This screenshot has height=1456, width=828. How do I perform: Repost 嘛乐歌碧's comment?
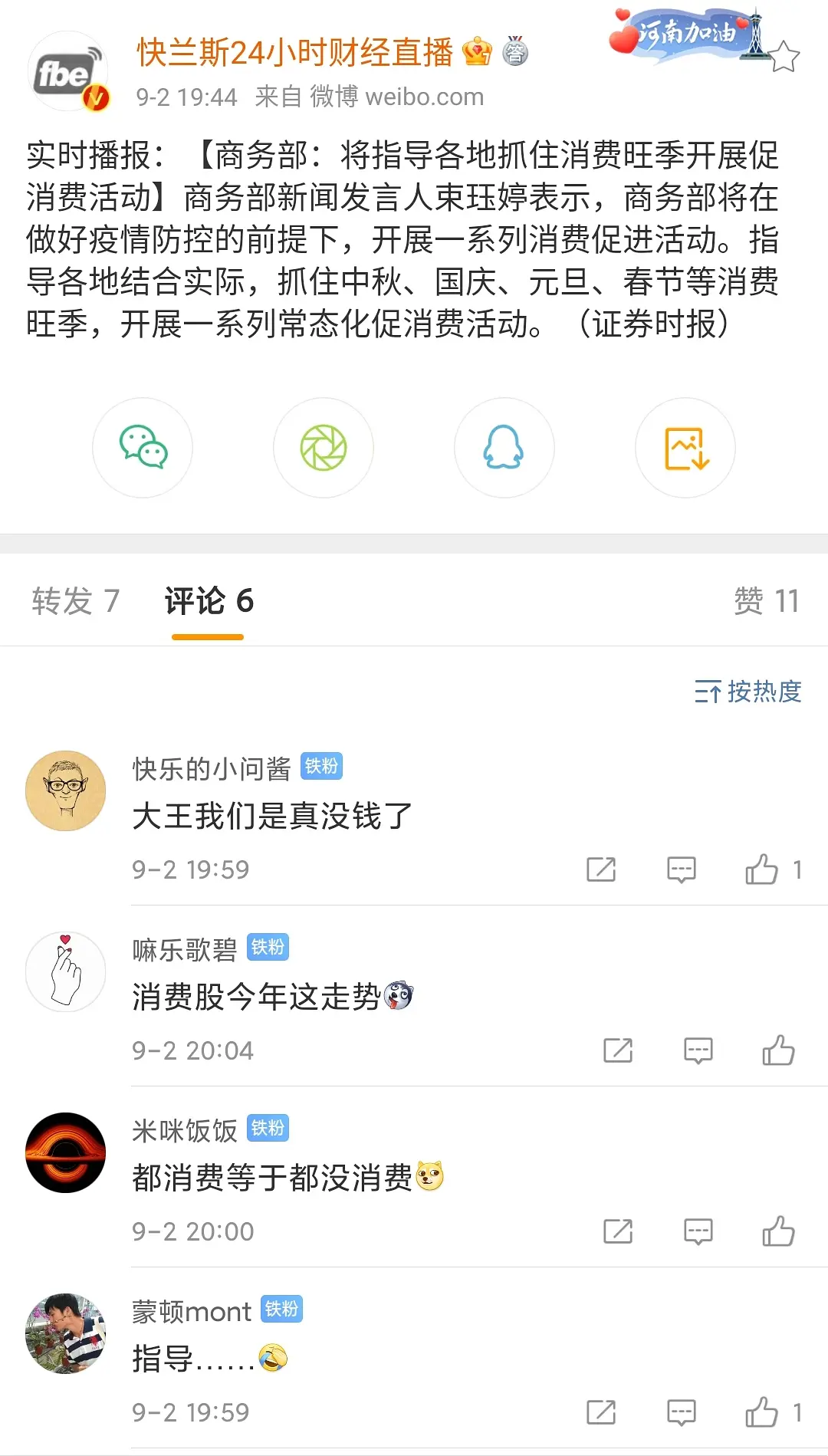[x=618, y=1050]
